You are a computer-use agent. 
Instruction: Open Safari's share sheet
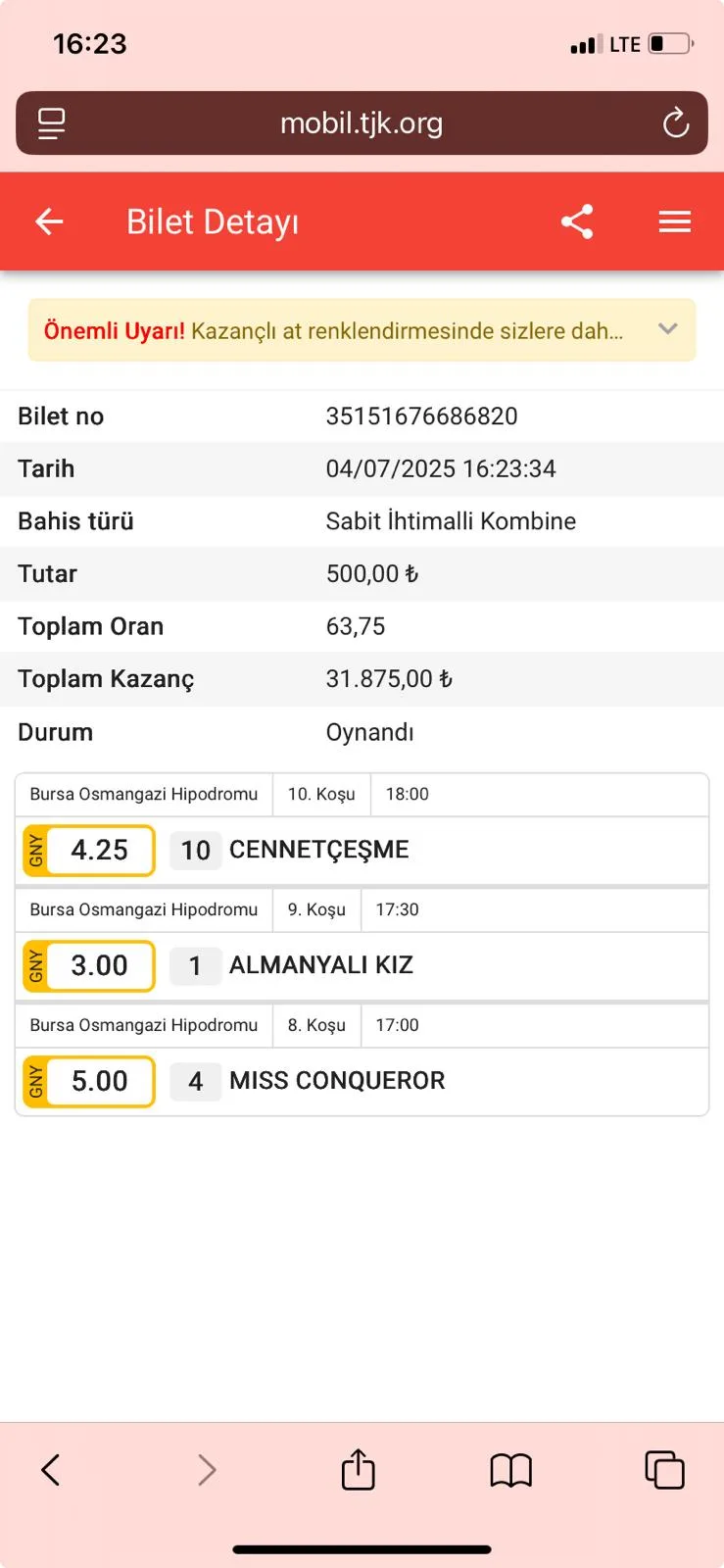(358, 1469)
